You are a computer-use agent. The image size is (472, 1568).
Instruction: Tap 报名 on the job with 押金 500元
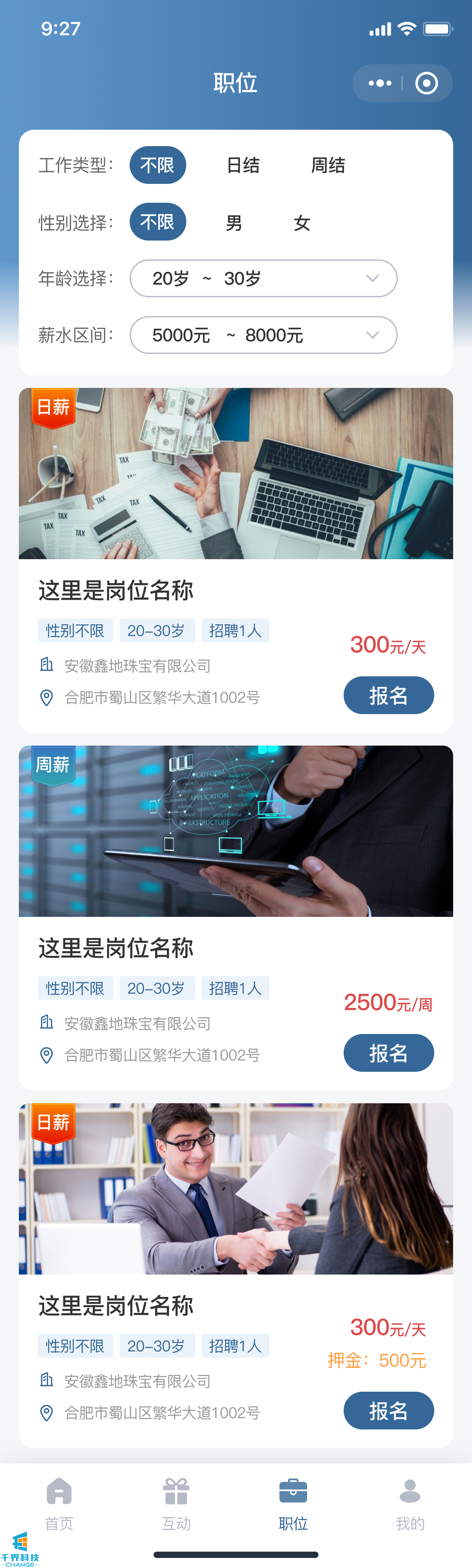coord(388,1410)
